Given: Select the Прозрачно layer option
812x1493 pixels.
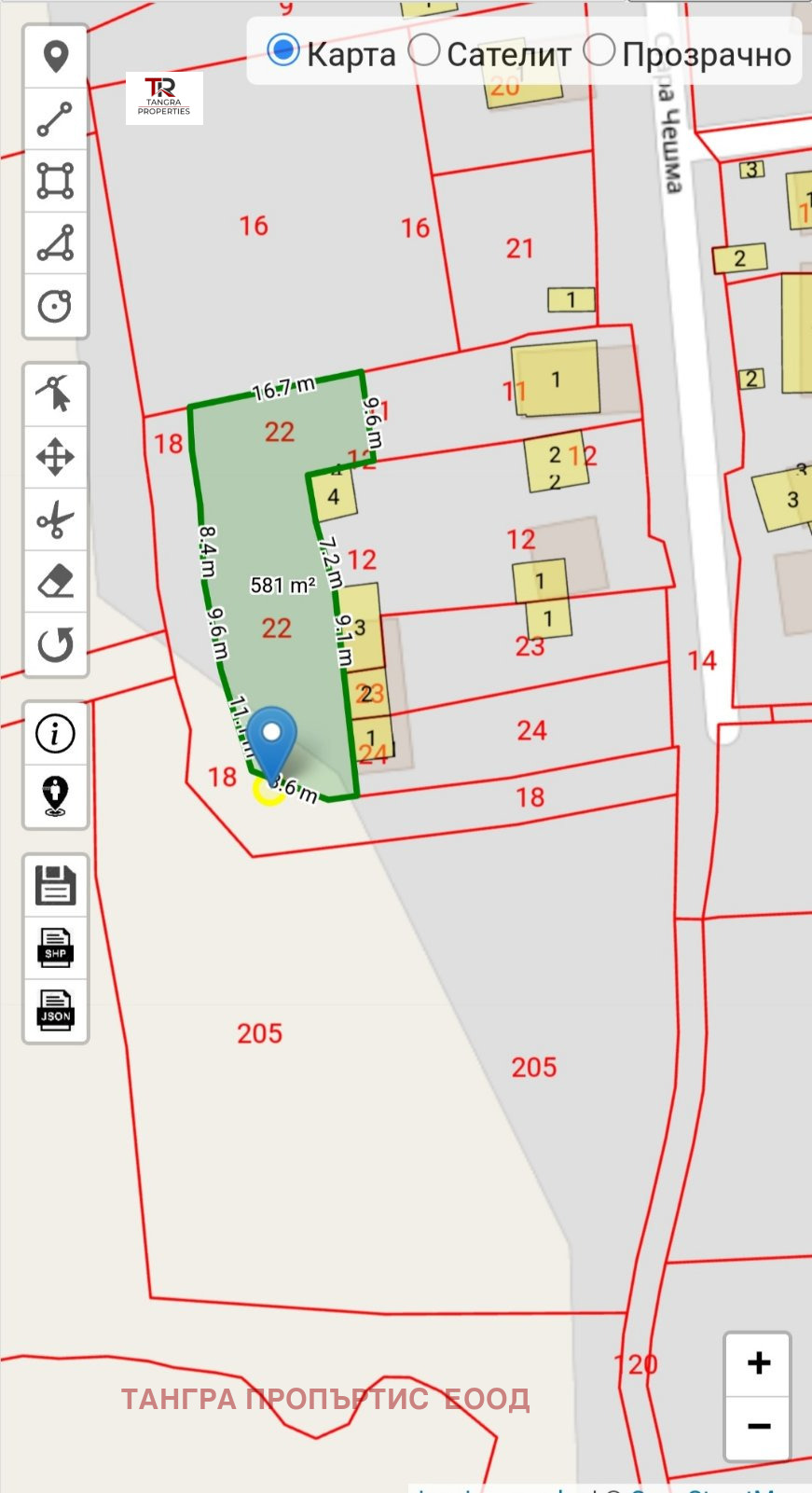Looking at the screenshot, I should 599,51.
